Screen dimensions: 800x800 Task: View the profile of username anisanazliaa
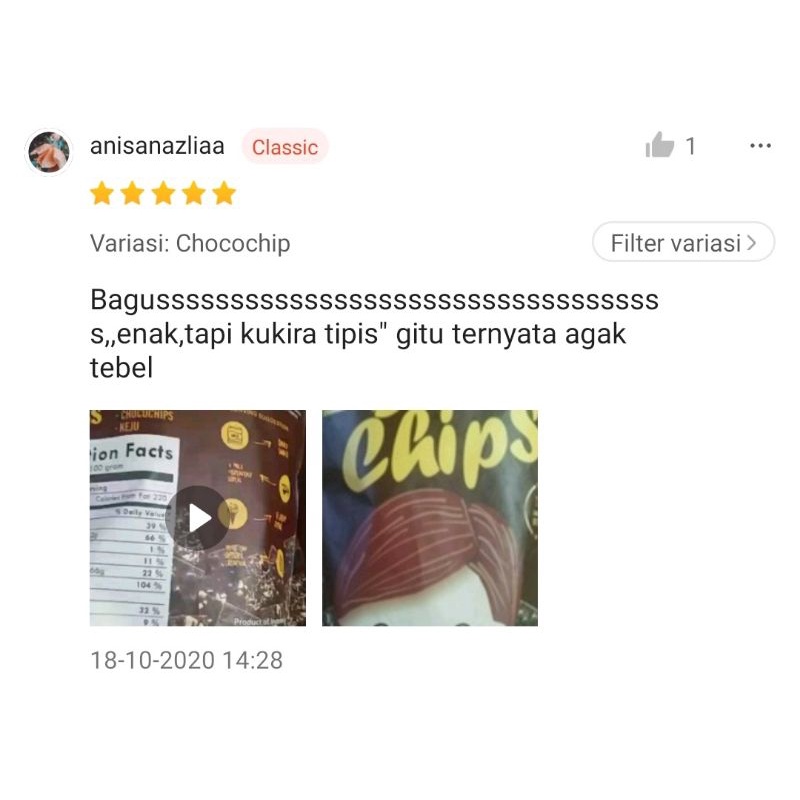(157, 147)
